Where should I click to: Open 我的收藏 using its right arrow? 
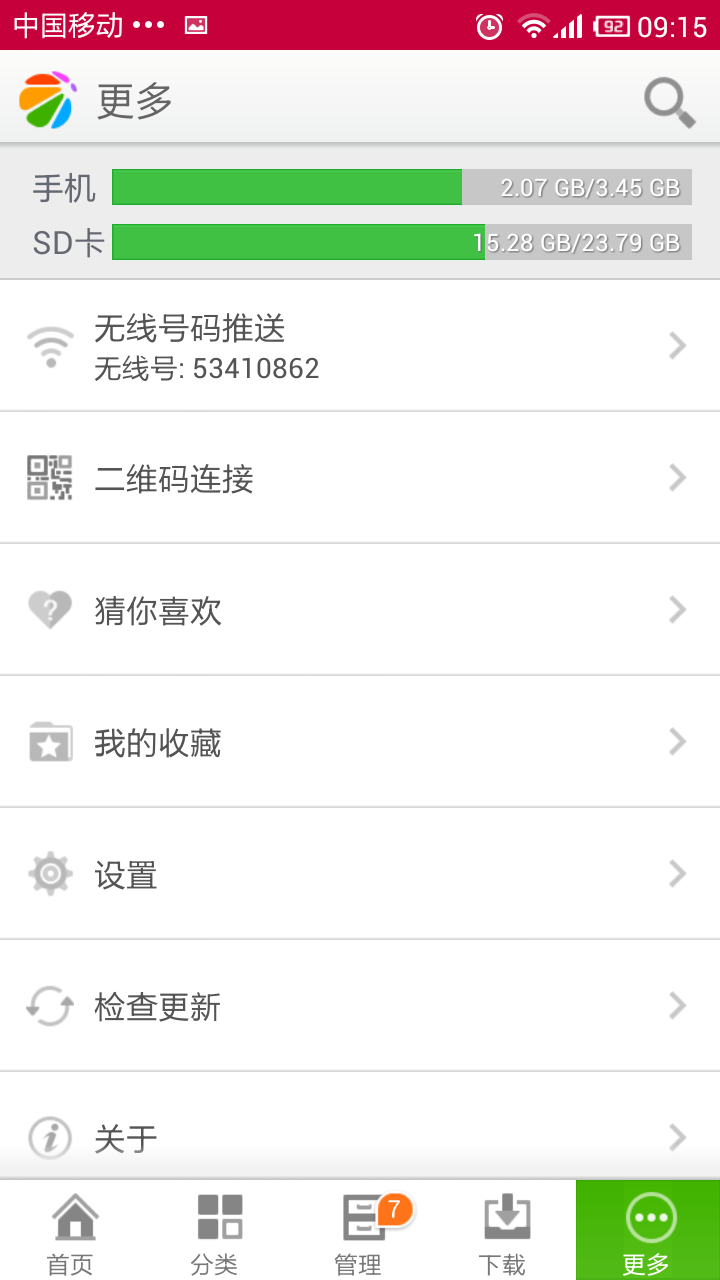(x=676, y=742)
